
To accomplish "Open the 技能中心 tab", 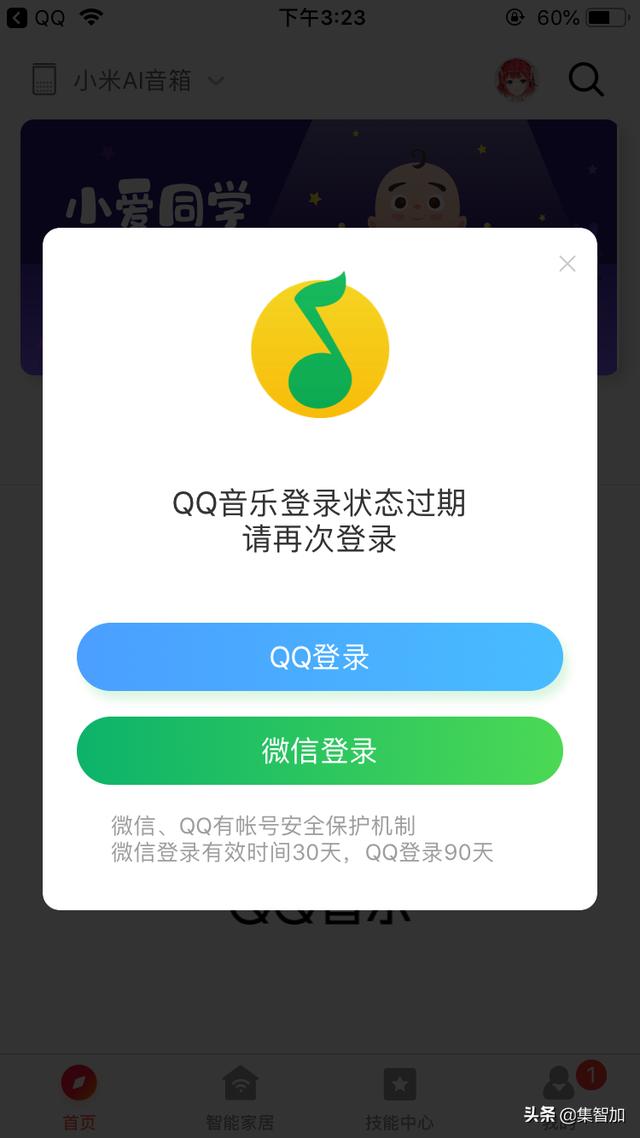I will tap(400, 1095).
